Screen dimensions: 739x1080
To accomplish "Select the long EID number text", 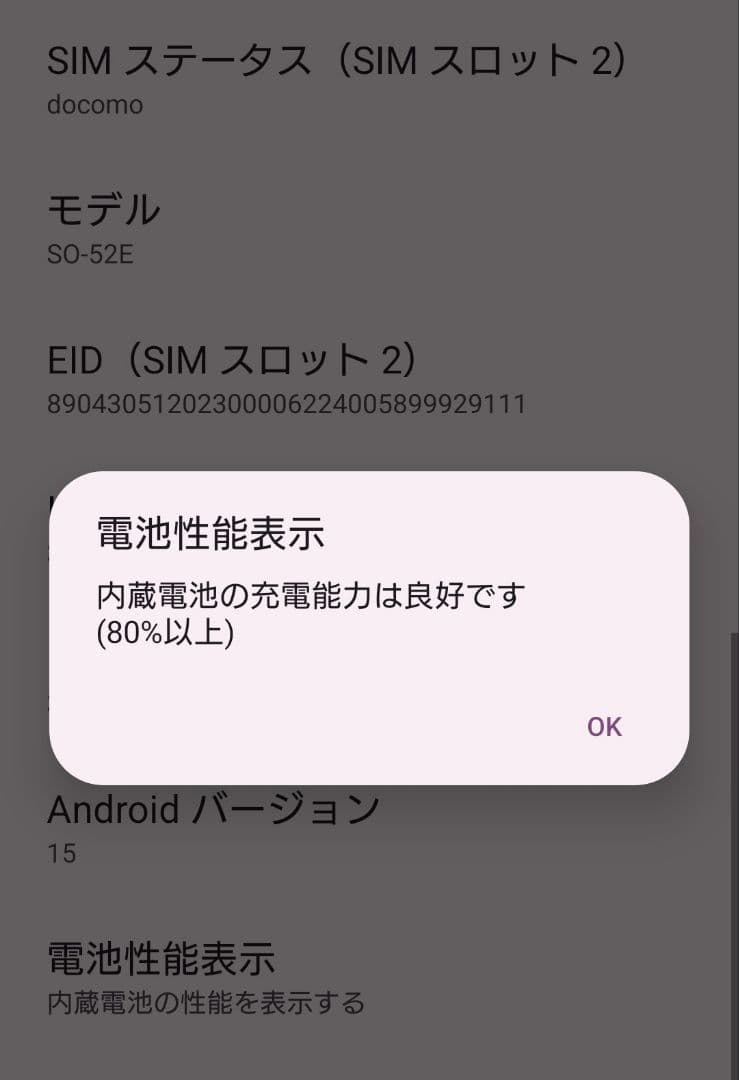I will point(290,405).
